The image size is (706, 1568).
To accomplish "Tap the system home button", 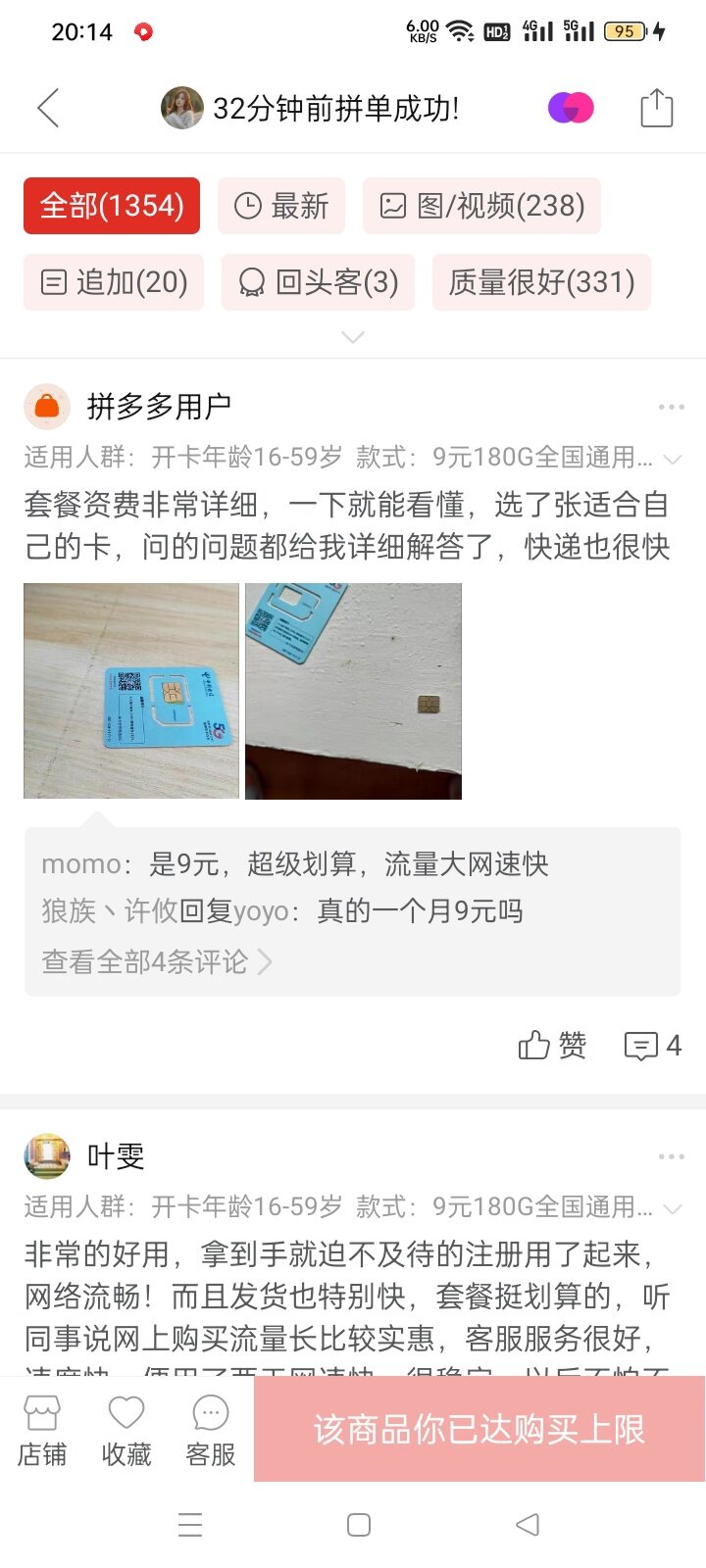I will (x=359, y=1525).
